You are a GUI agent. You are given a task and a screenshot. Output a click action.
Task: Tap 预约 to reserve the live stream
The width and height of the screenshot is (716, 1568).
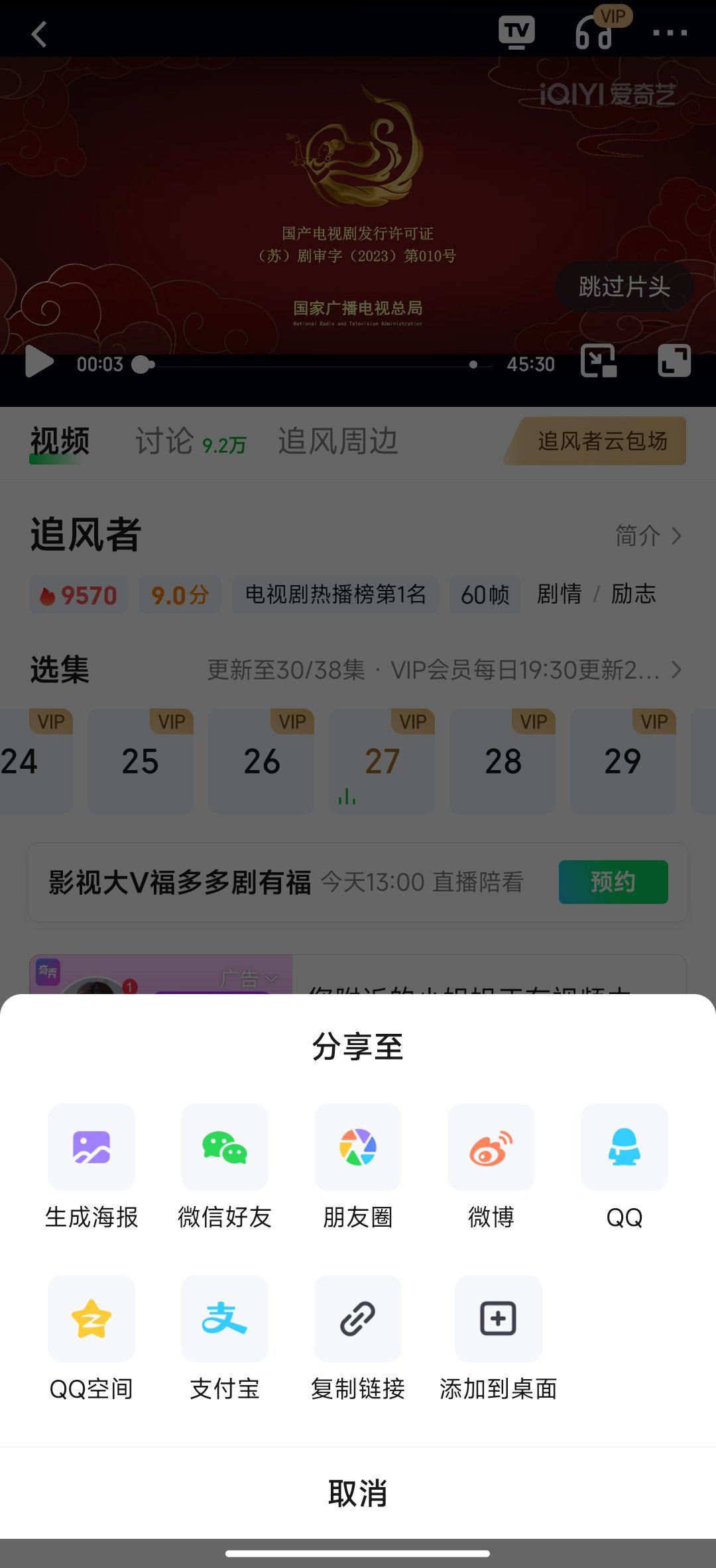click(613, 882)
